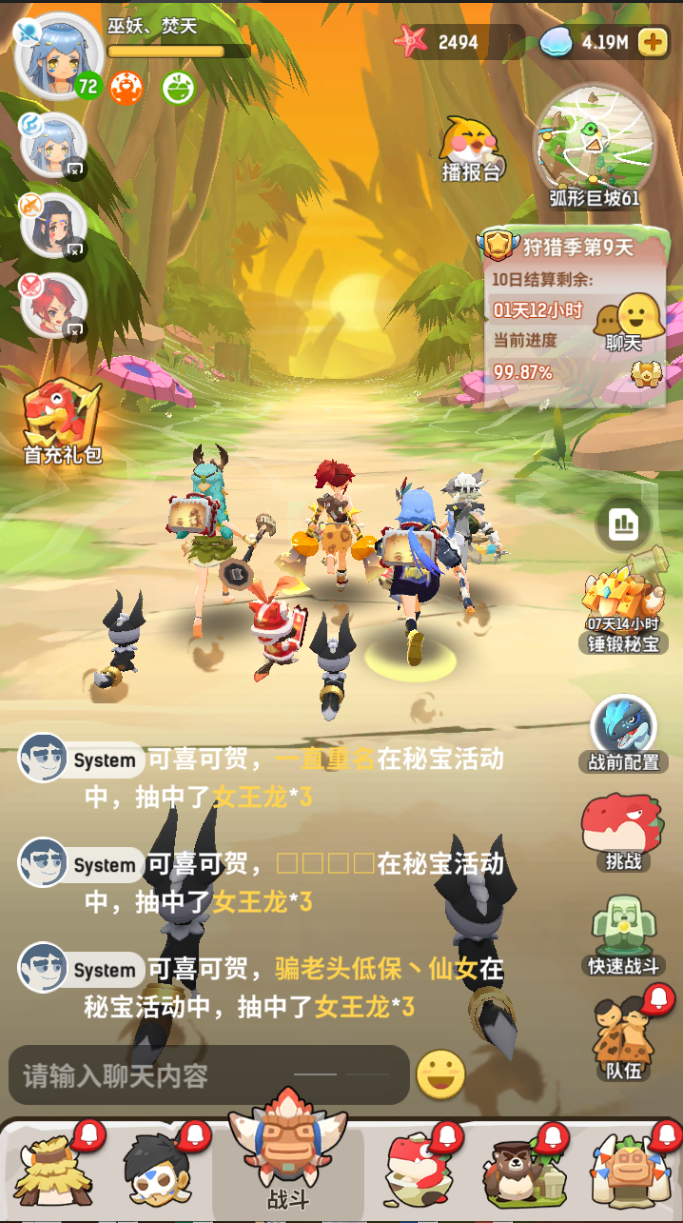Open the 播报台 broadcast station

[x=472, y=148]
